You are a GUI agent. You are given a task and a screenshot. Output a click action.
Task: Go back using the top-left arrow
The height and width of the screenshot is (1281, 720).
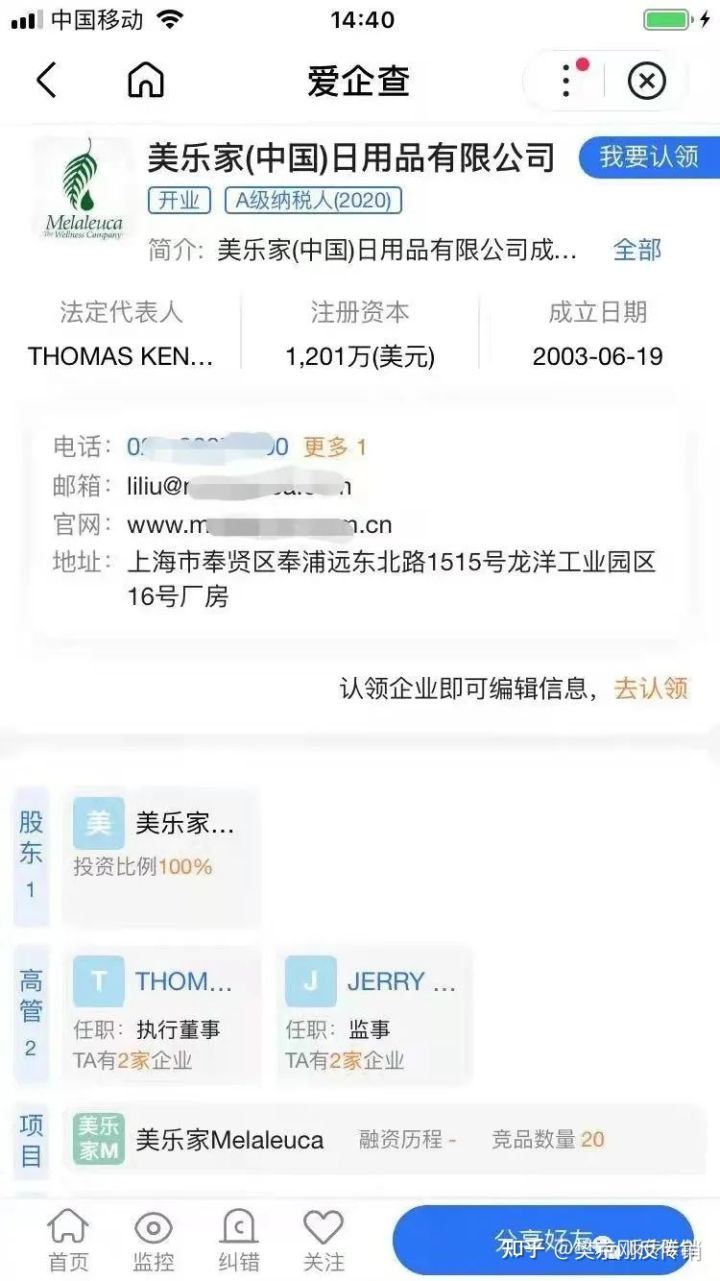(47, 80)
